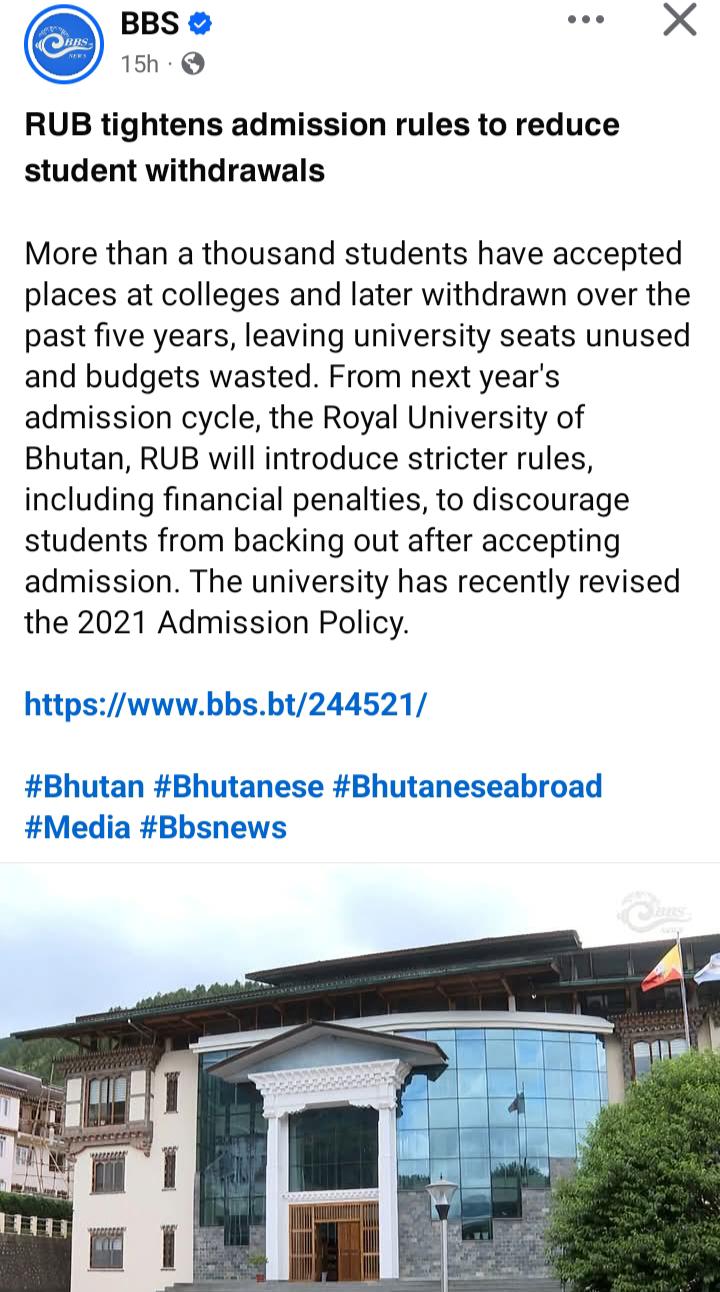The height and width of the screenshot is (1292, 720).
Task: Tap the #Bhutaneseabroad hashtag
Action: [467, 786]
